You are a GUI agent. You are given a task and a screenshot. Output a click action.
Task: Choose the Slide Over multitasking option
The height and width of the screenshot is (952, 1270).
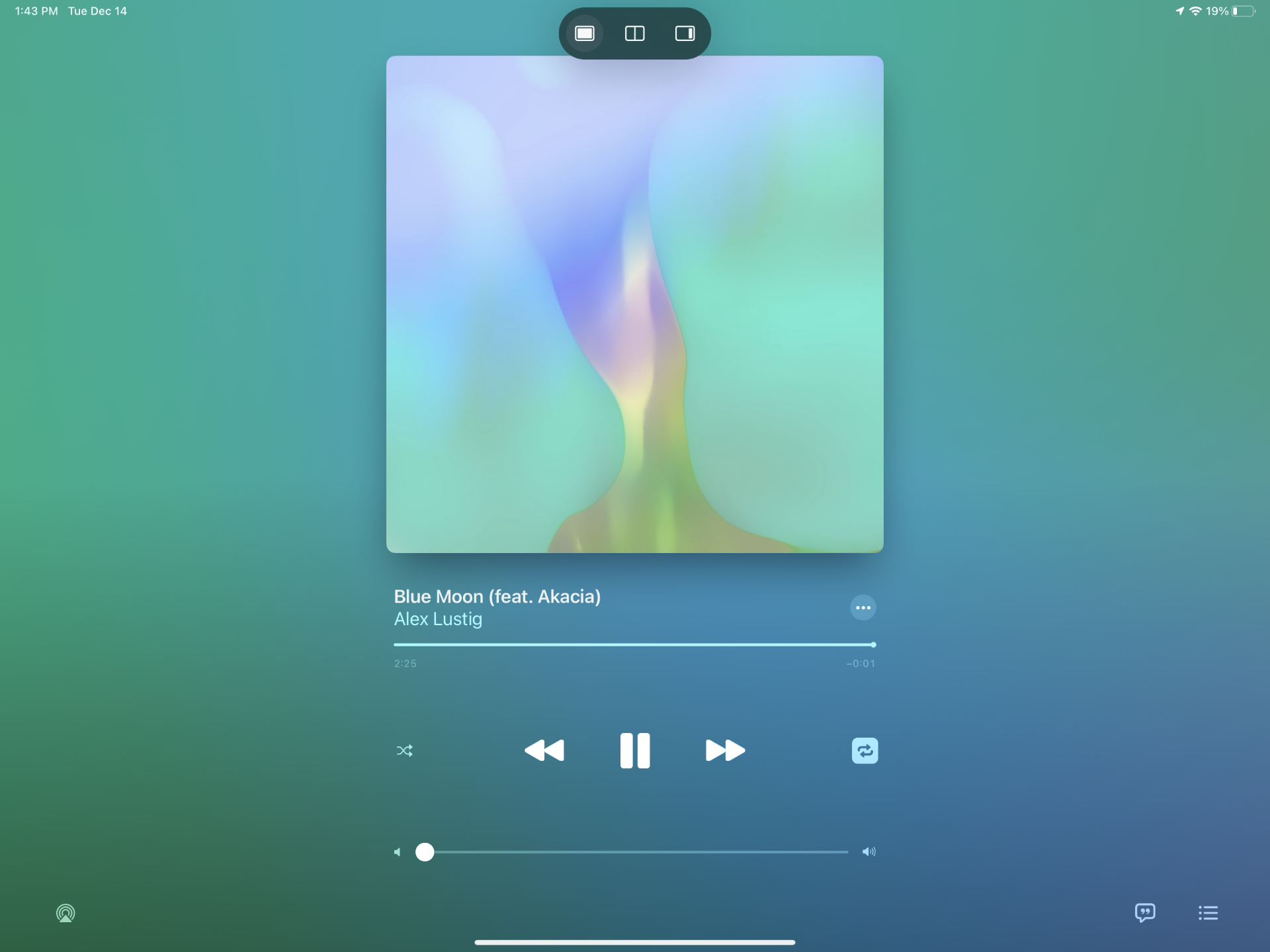(x=685, y=34)
